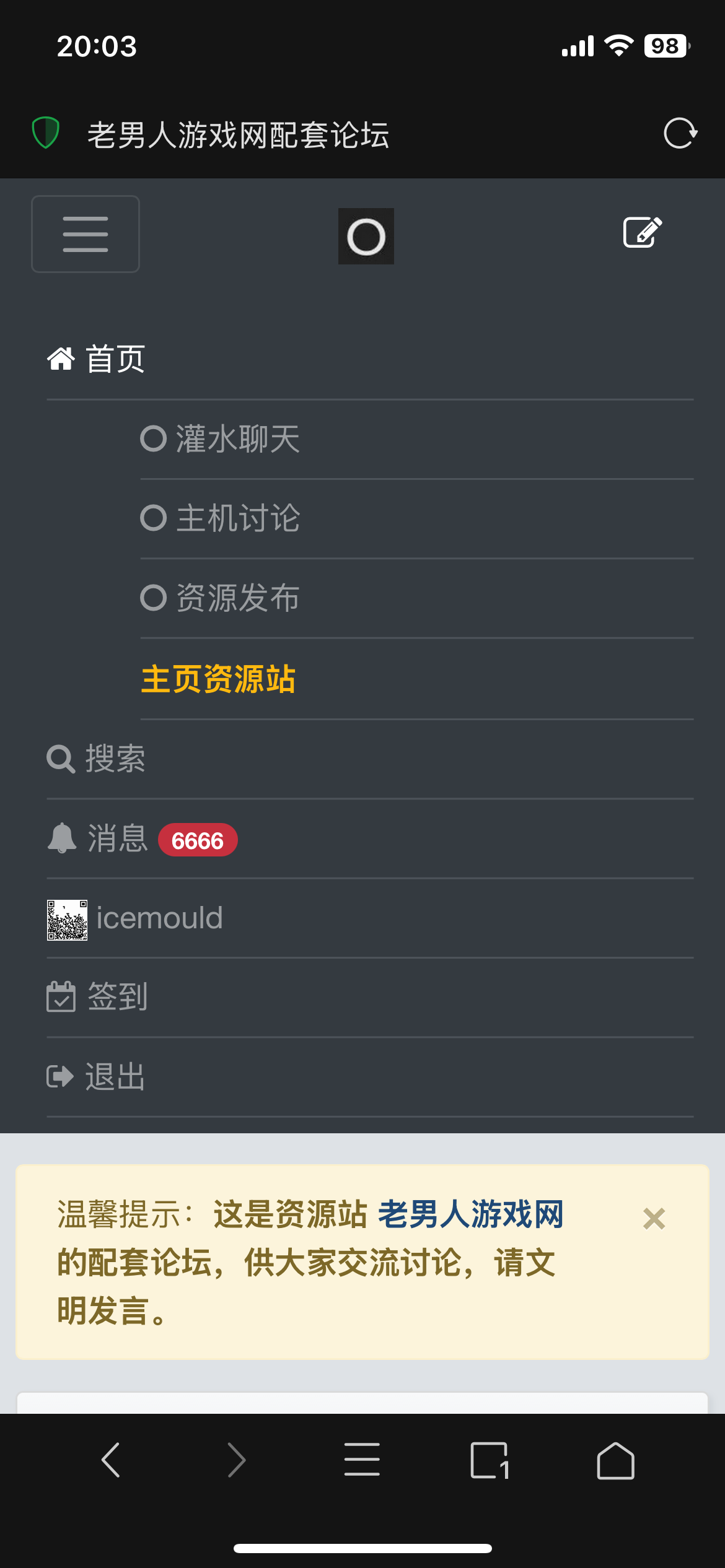The height and width of the screenshot is (1568, 725).
Task: Dismiss the 温馨提示 banner
Action: coord(654,1219)
